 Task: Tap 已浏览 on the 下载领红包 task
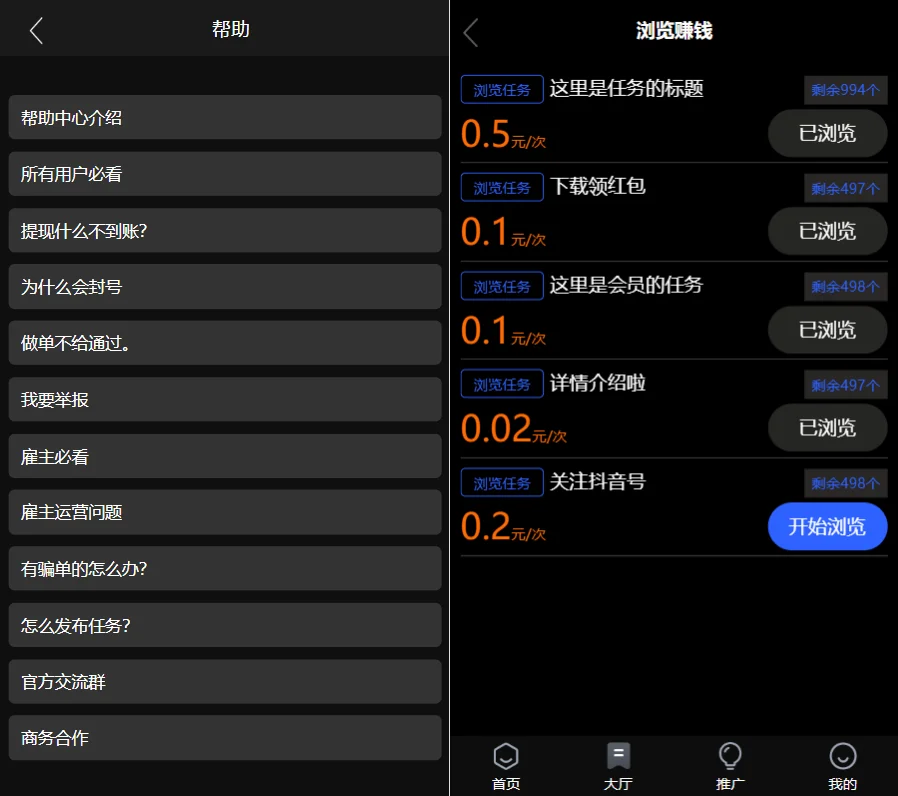[x=827, y=232]
